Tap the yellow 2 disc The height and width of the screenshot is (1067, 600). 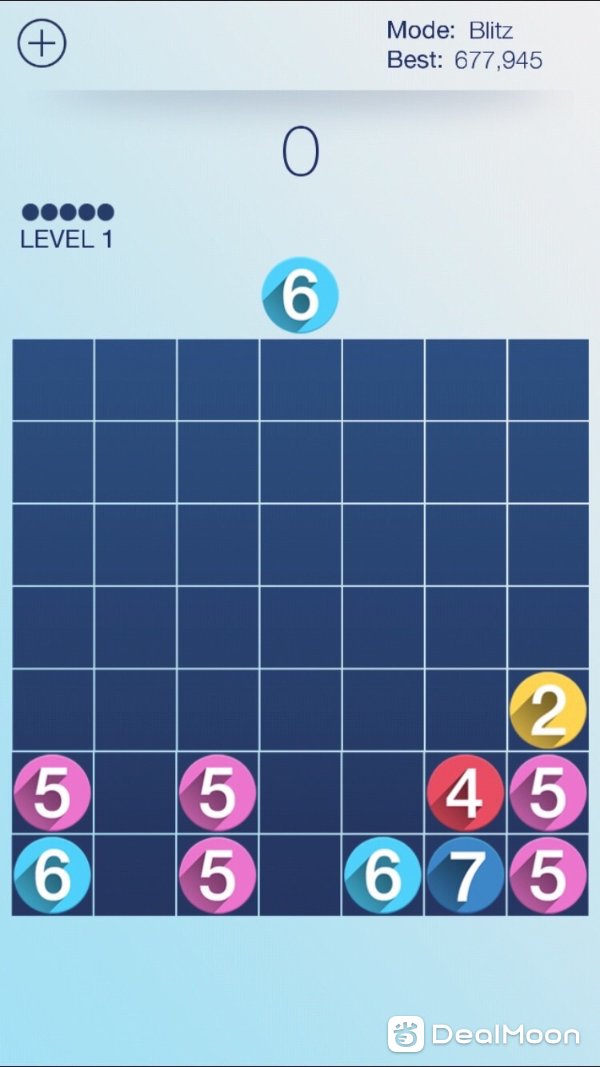click(x=547, y=711)
